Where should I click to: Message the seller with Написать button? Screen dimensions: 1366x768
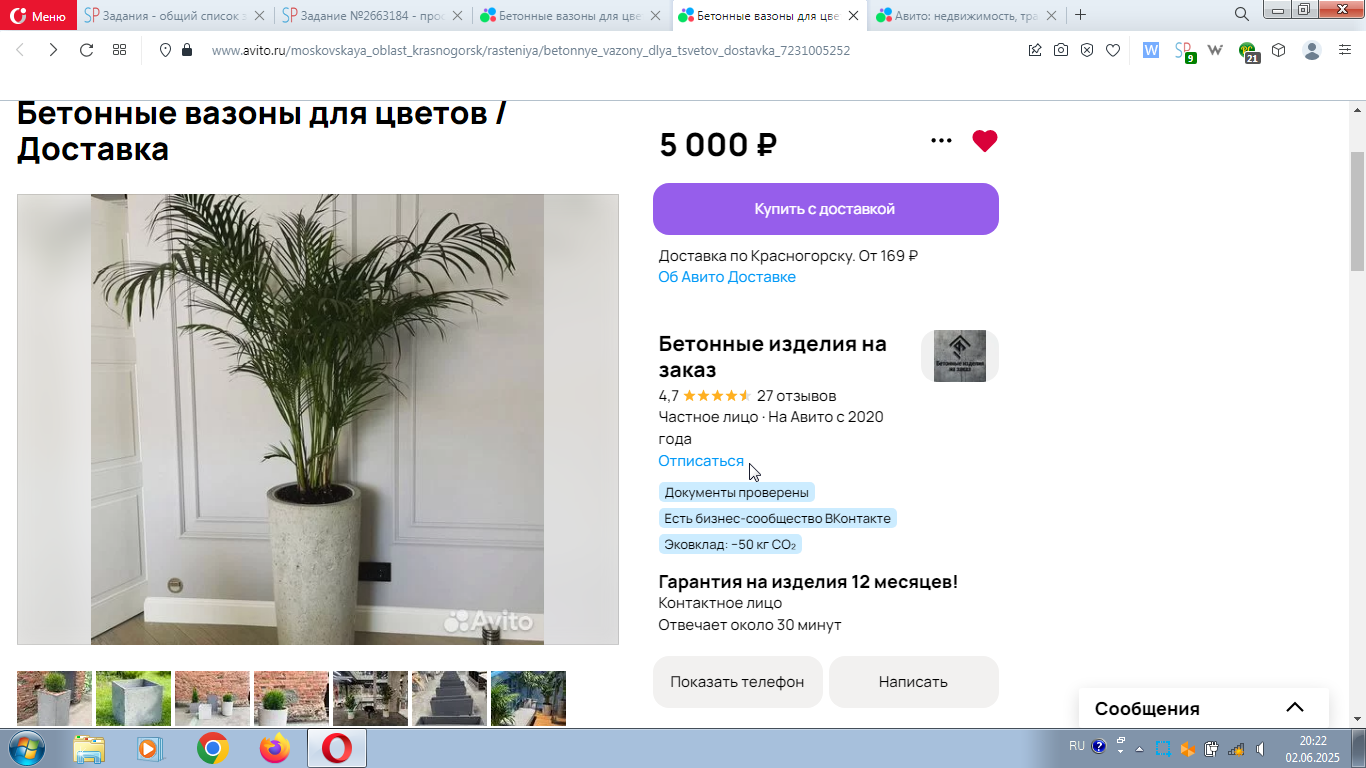pyautogui.click(x=913, y=682)
